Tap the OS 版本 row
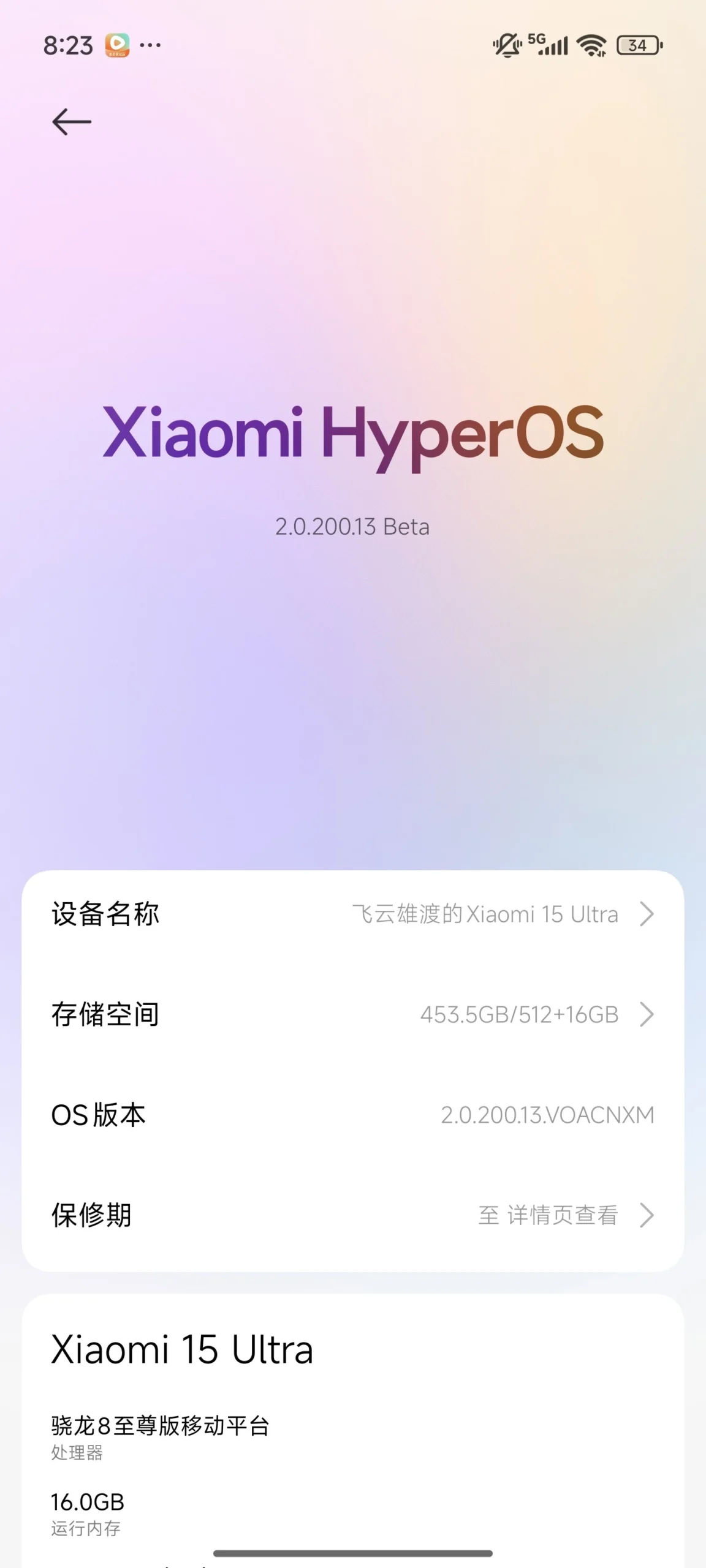This screenshot has width=706, height=1568. 353,1115
